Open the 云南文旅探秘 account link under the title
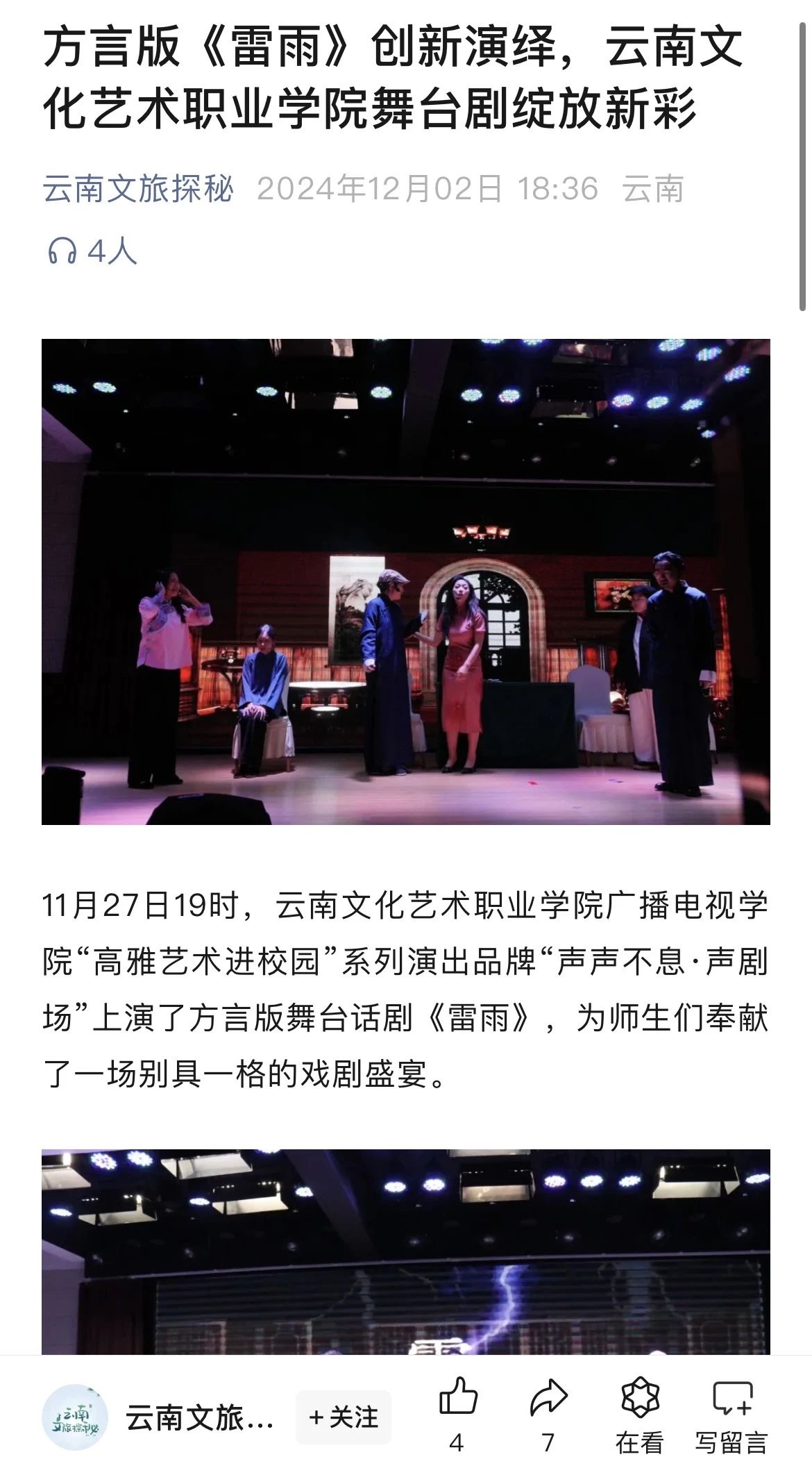 point(138,189)
